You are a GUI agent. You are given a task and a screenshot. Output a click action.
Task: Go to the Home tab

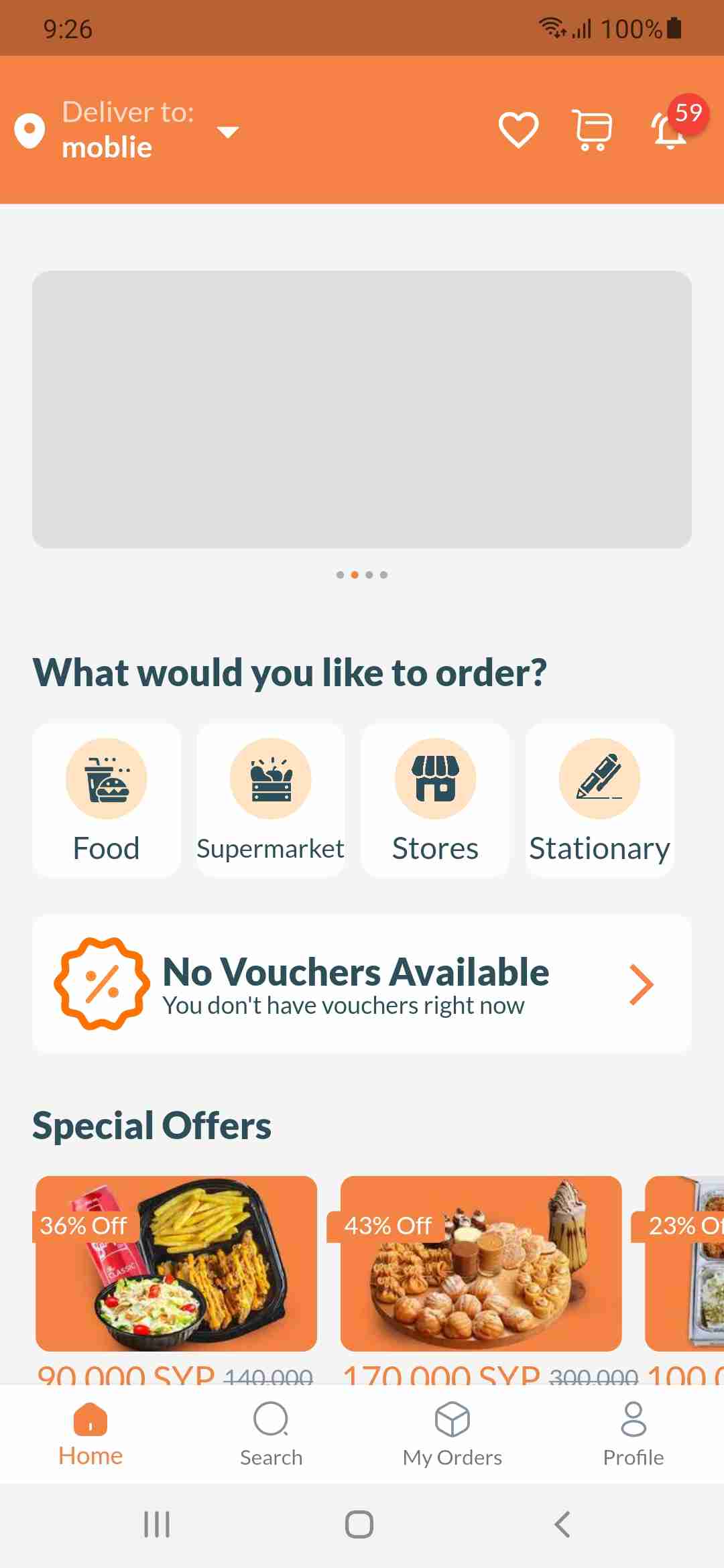90,1434
